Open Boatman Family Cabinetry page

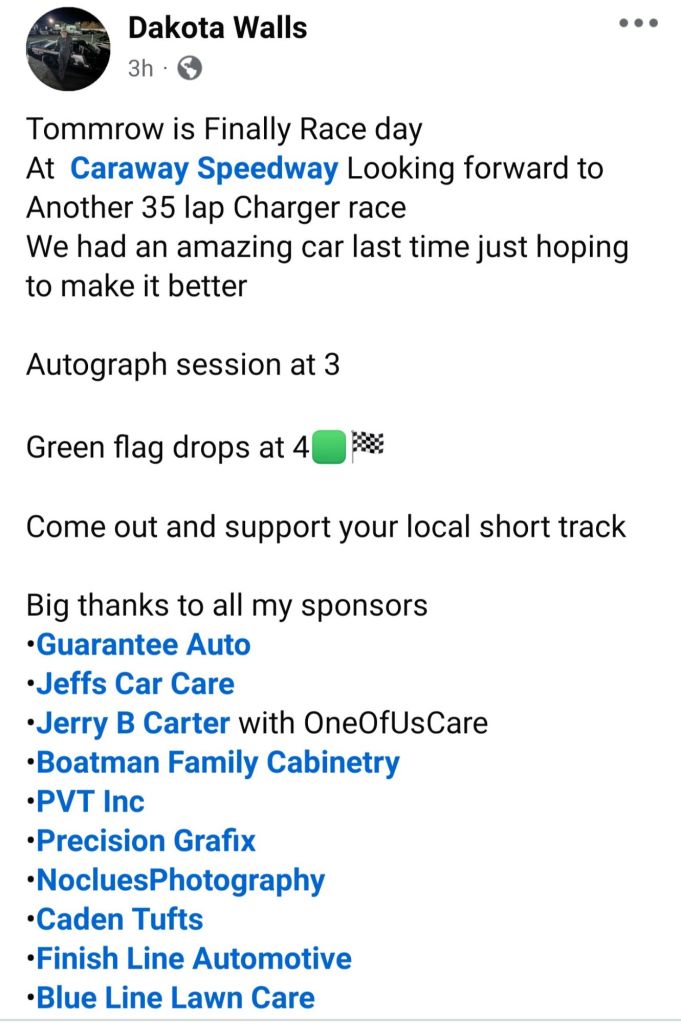click(x=217, y=762)
